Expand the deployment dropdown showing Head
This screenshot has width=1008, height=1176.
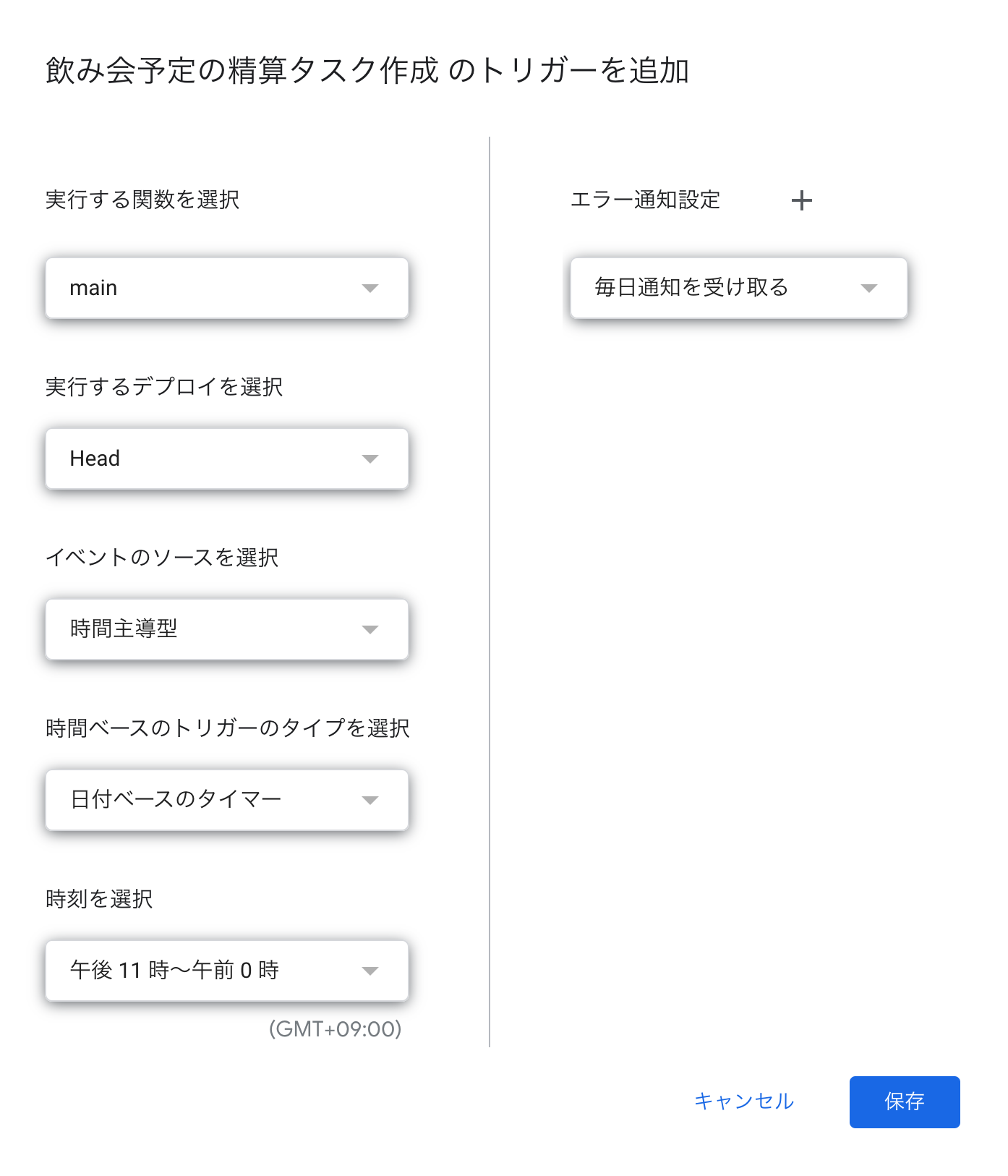[x=226, y=459]
